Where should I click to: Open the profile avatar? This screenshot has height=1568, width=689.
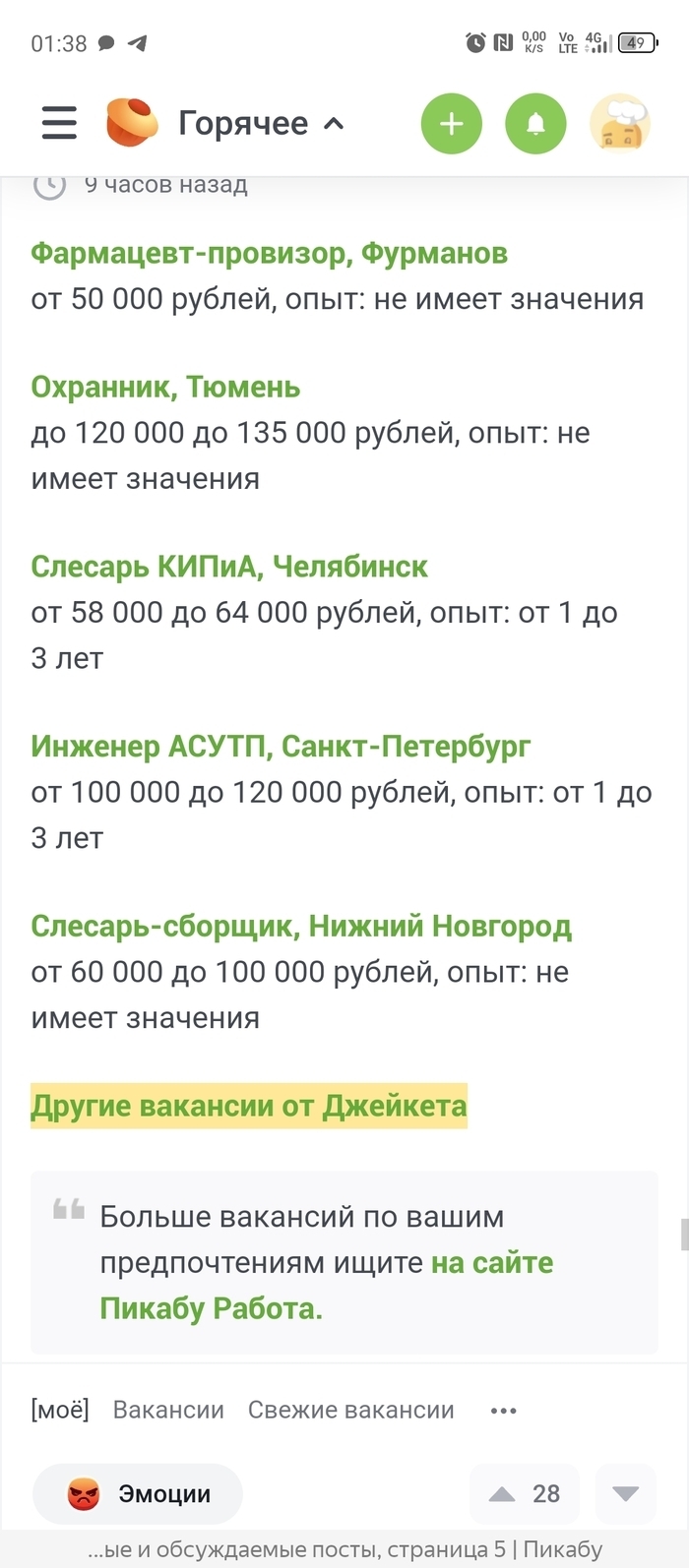(619, 124)
